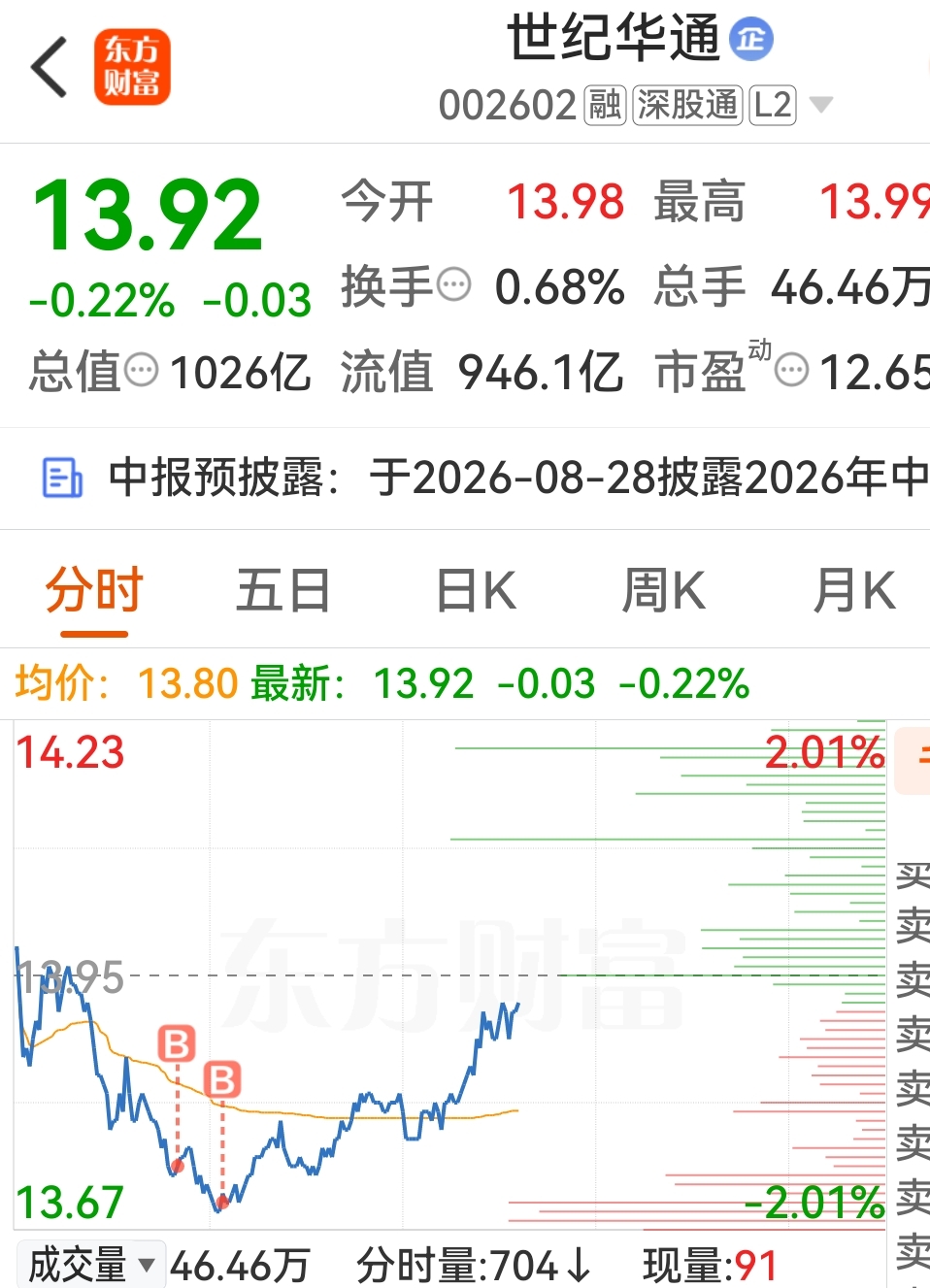Tap the info icon next to 市盈
Viewport: 930px width, 1288px height.
click(792, 370)
